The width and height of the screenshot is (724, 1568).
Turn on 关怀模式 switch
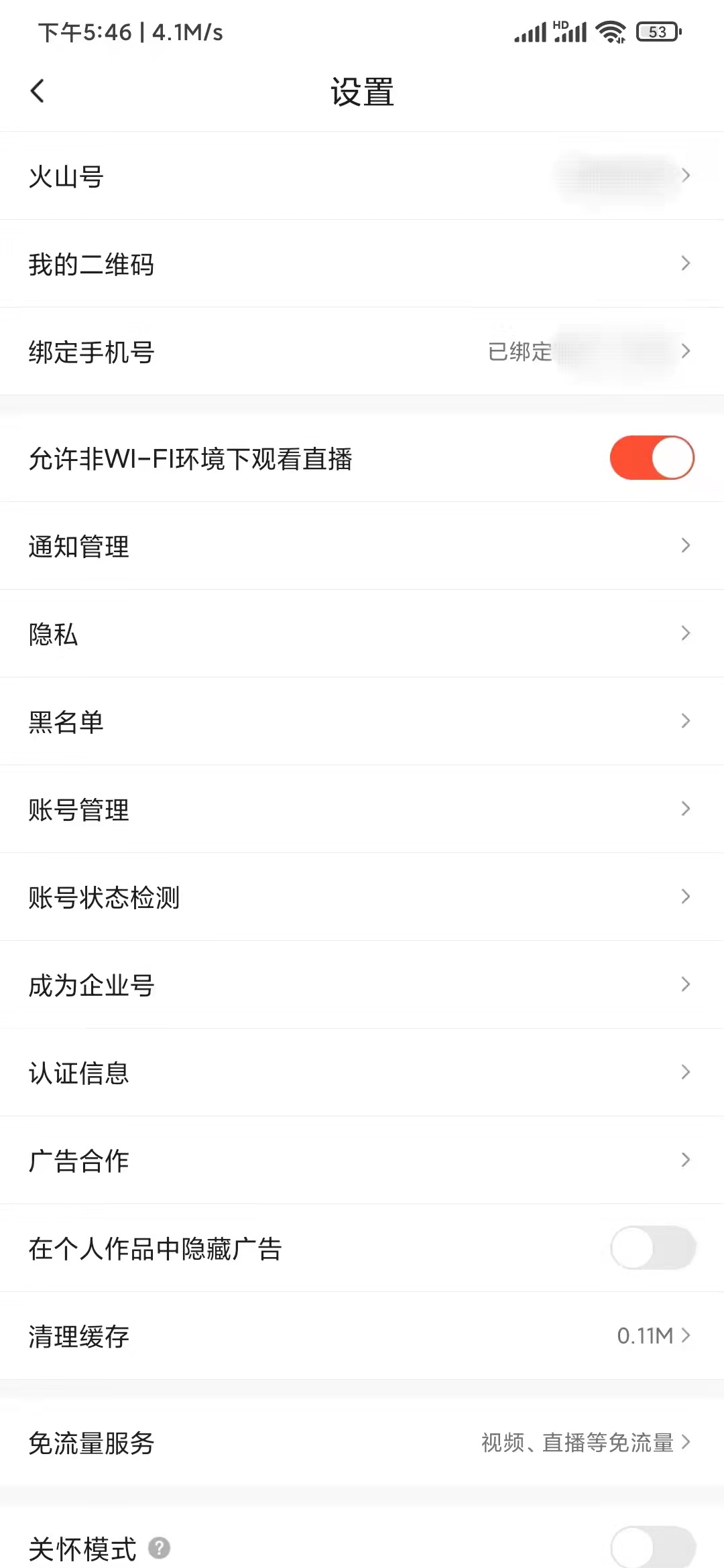652,1547
